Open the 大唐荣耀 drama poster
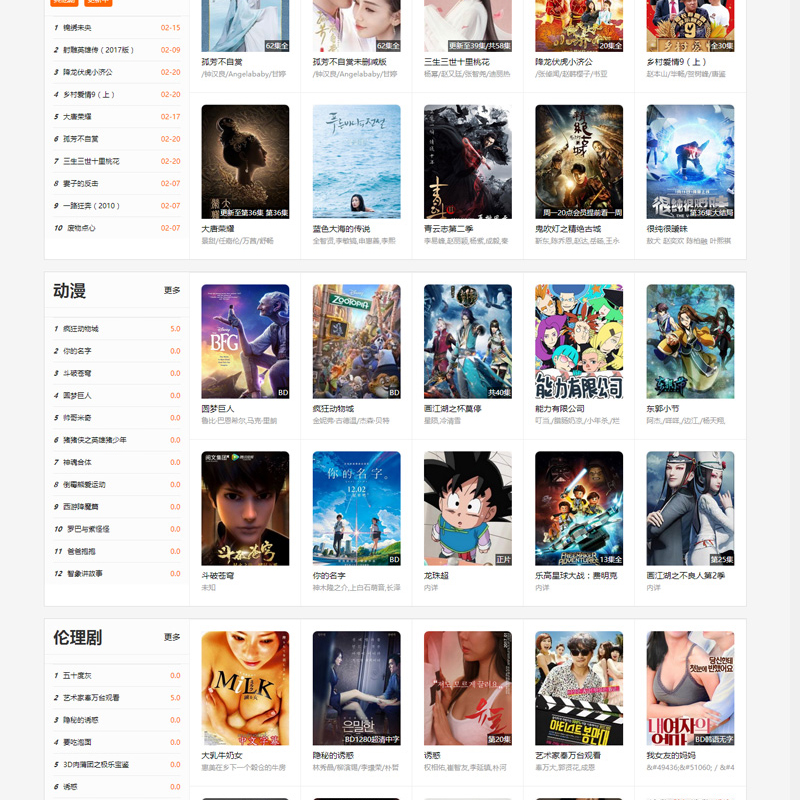The height and width of the screenshot is (800, 800). point(245,162)
